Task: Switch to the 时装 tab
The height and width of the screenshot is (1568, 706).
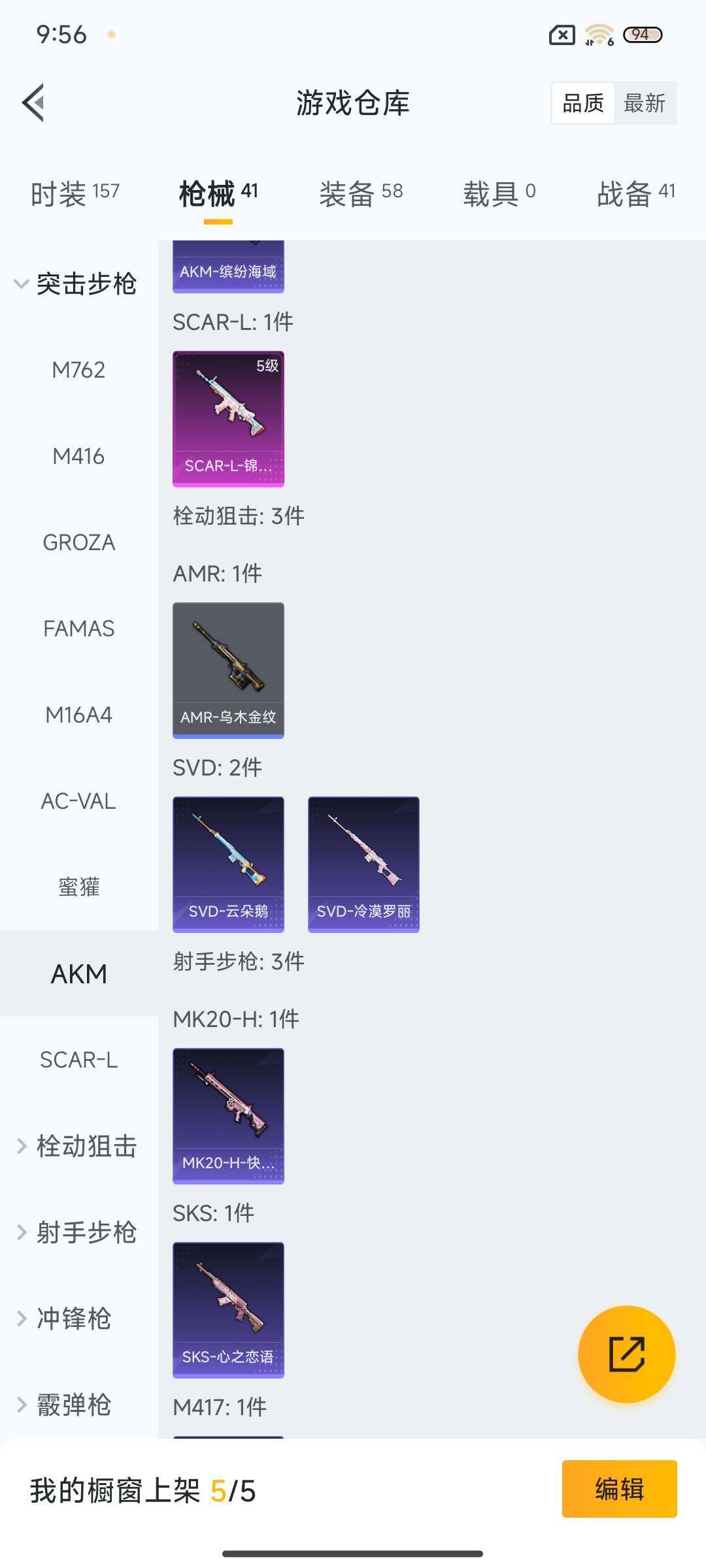Action: point(75,193)
